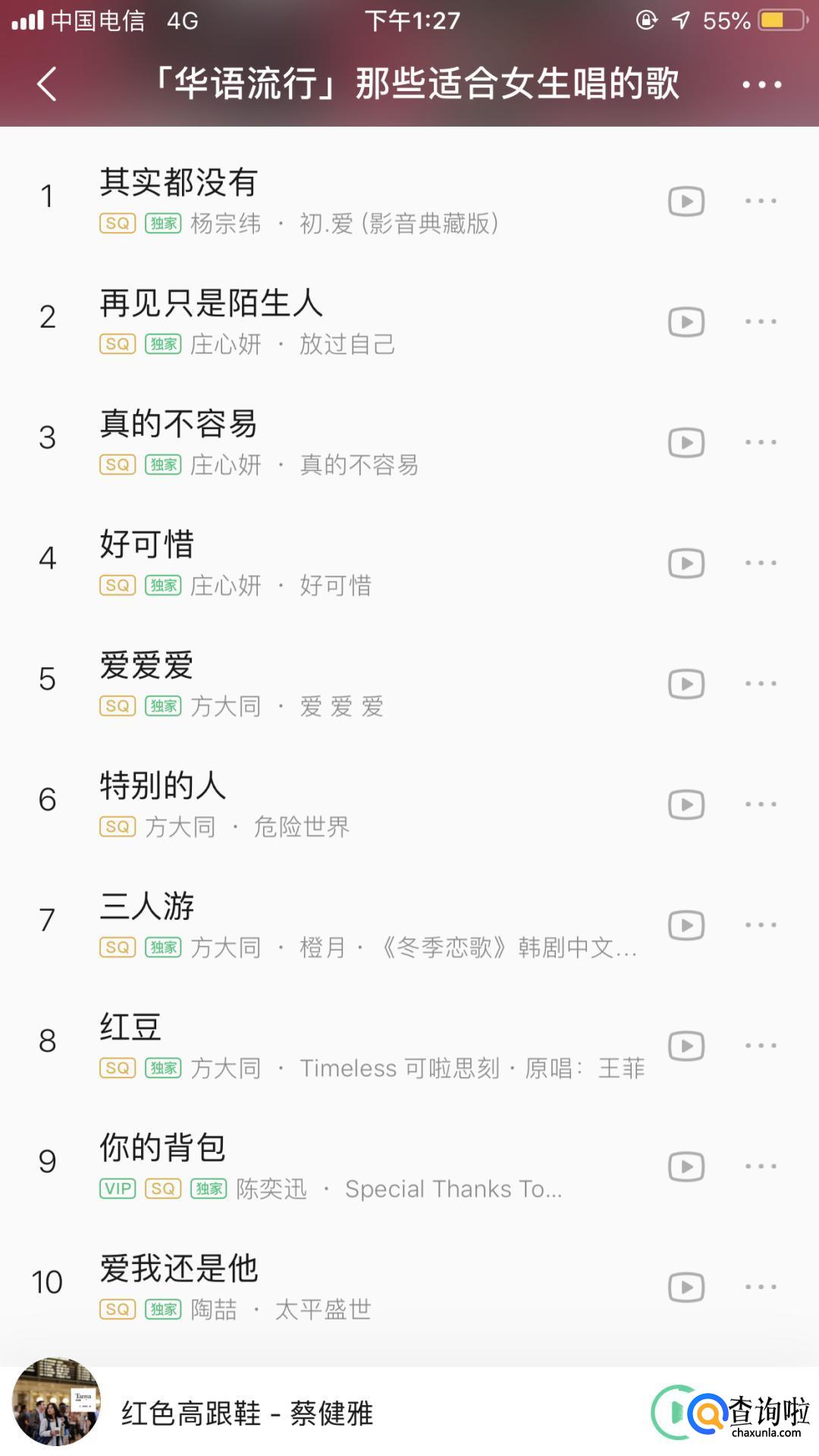Watch the video for 你的背包
The height and width of the screenshot is (1456, 819).
[686, 1166]
